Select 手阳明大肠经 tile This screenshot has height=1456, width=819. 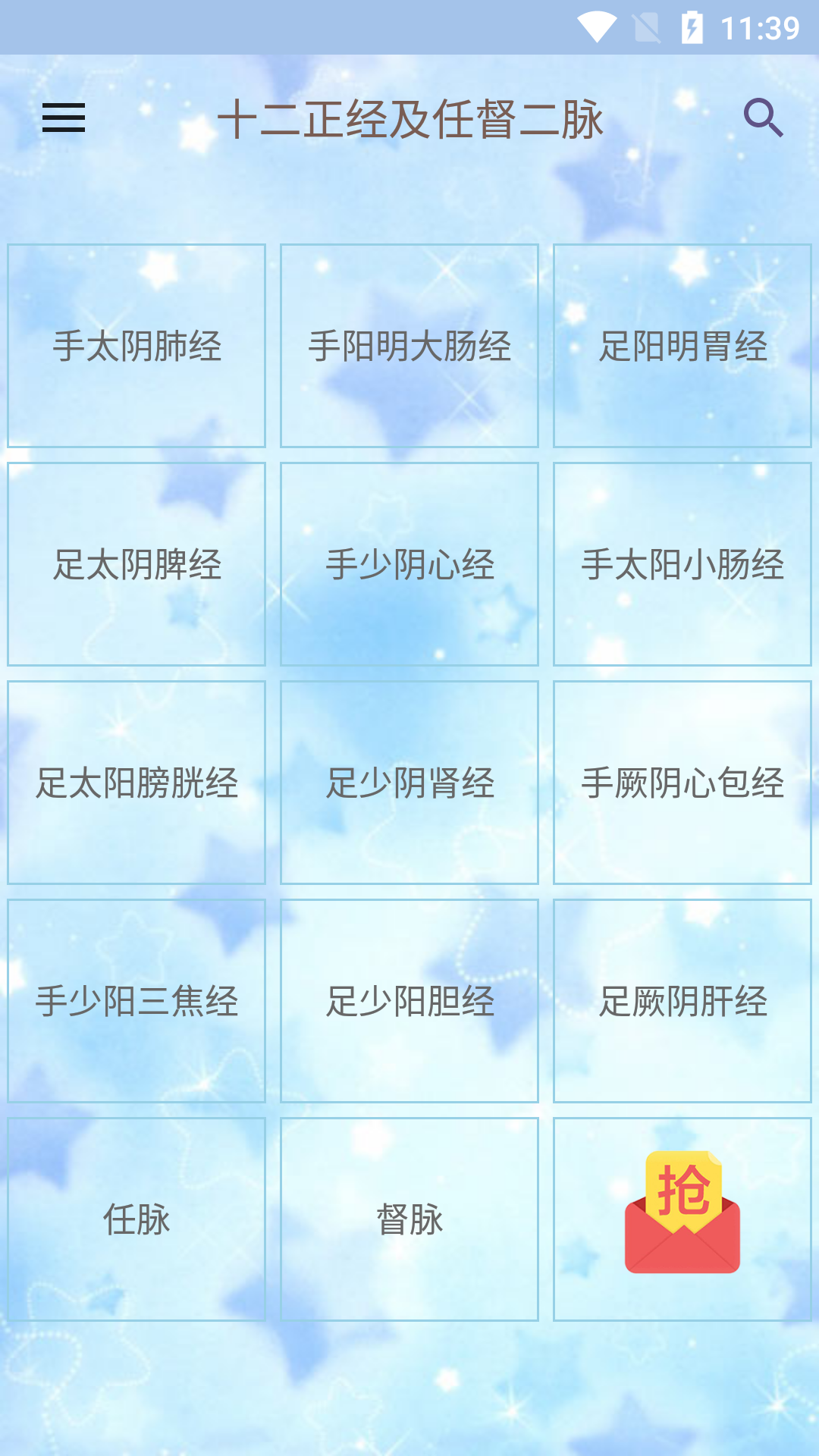409,346
